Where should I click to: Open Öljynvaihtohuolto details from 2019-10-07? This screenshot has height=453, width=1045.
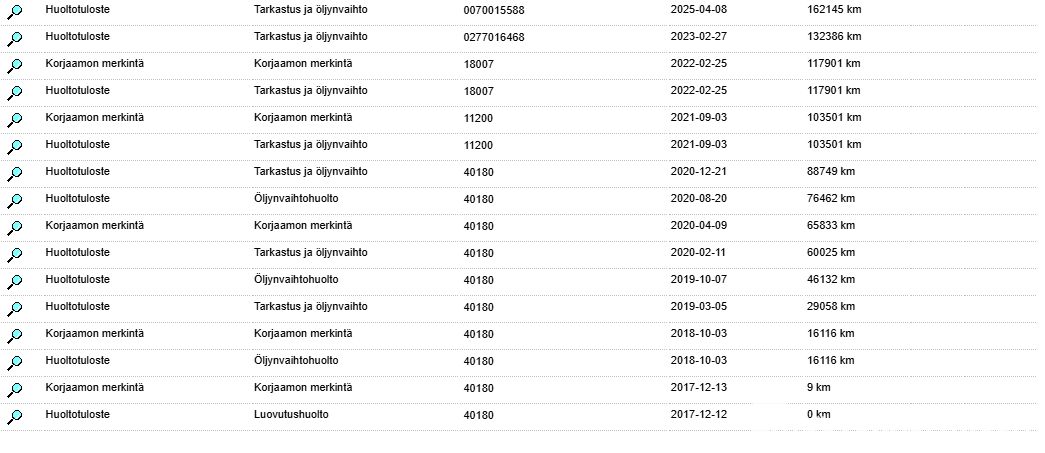[15, 282]
